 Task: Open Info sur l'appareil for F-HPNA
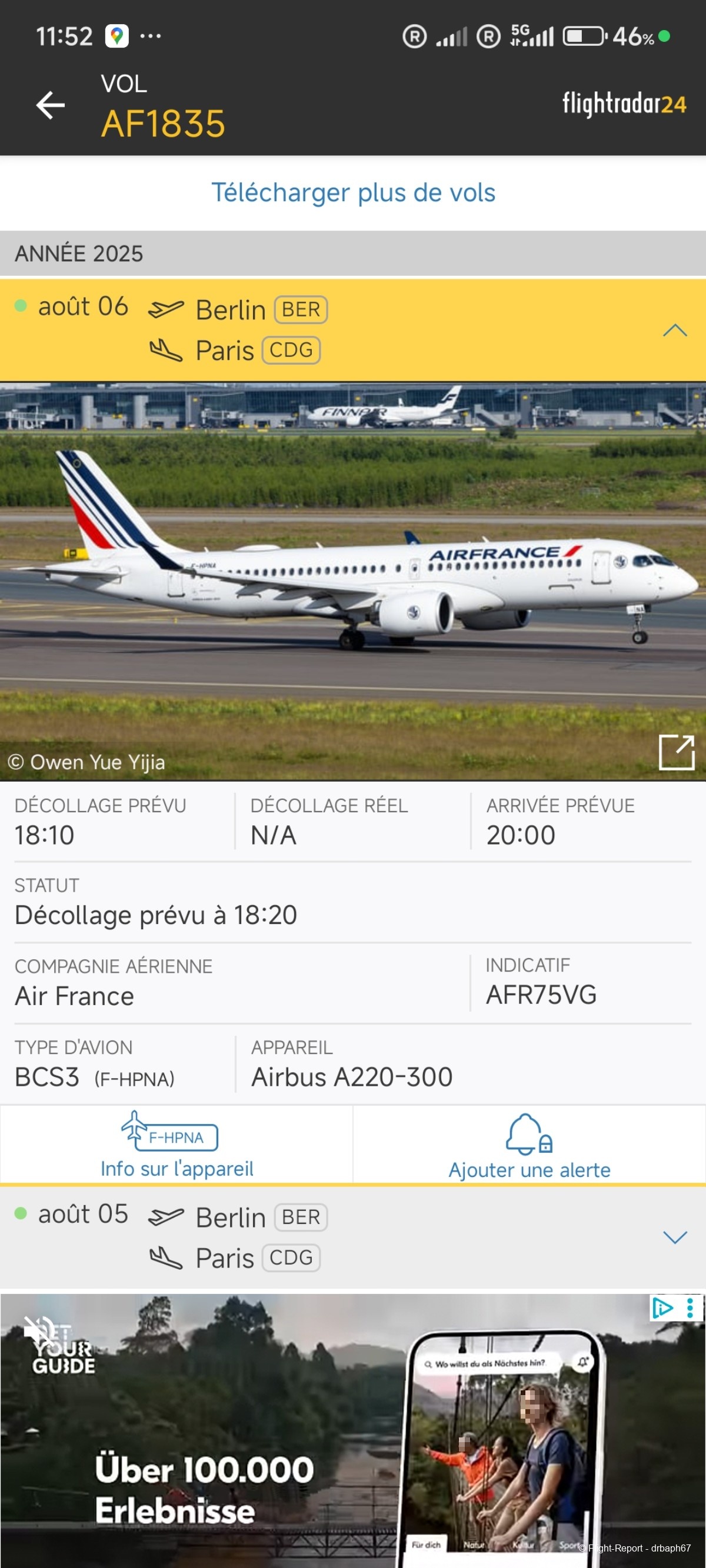(176, 1146)
